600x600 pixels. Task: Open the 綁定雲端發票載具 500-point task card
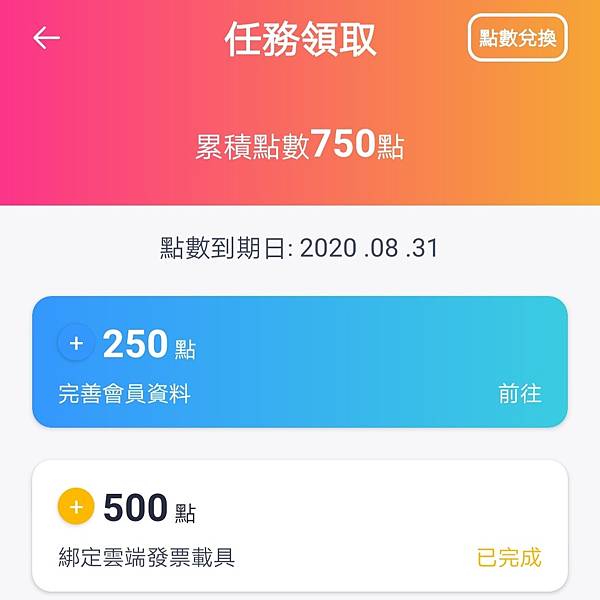point(299,527)
